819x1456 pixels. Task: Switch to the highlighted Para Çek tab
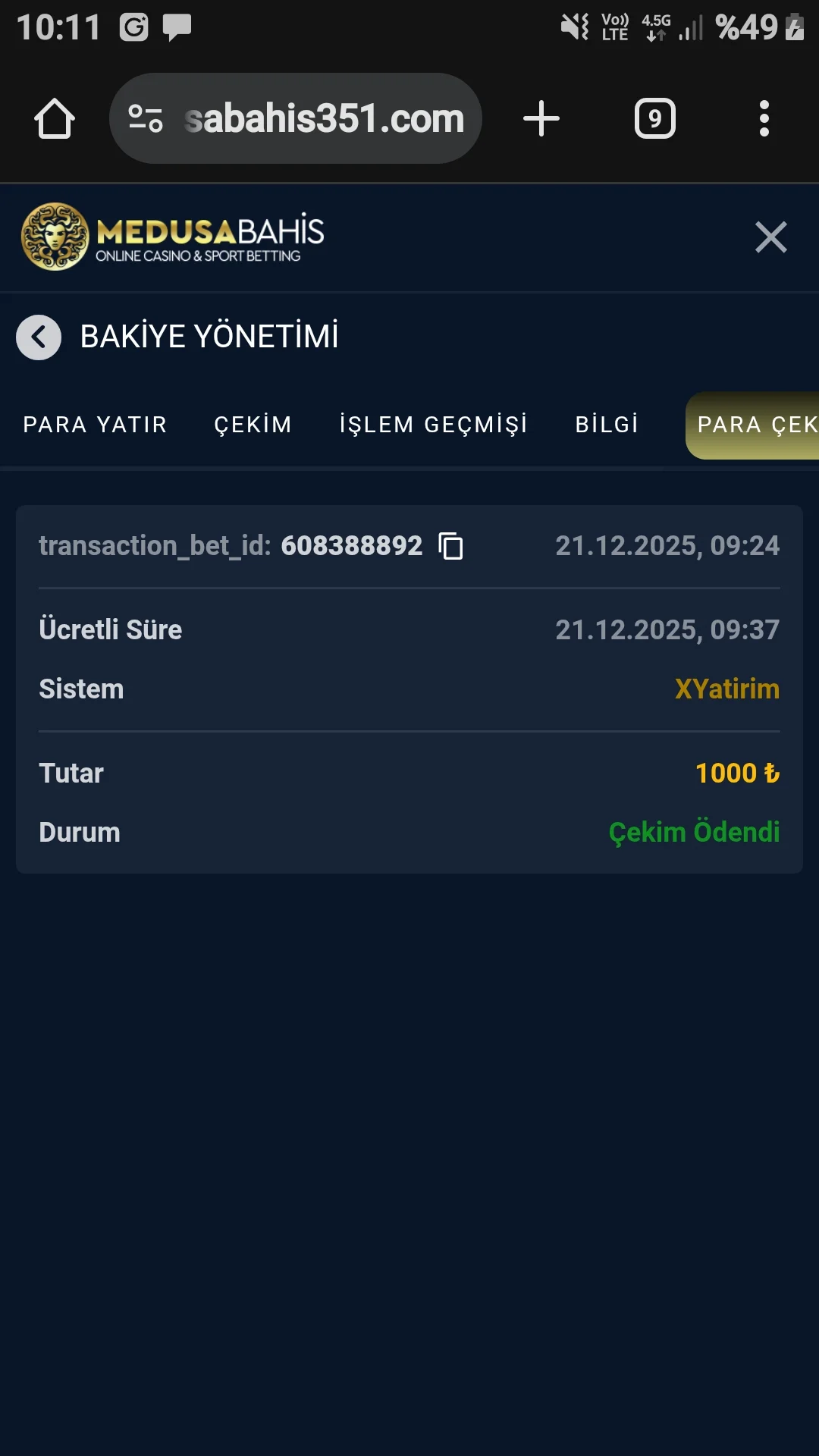point(755,425)
